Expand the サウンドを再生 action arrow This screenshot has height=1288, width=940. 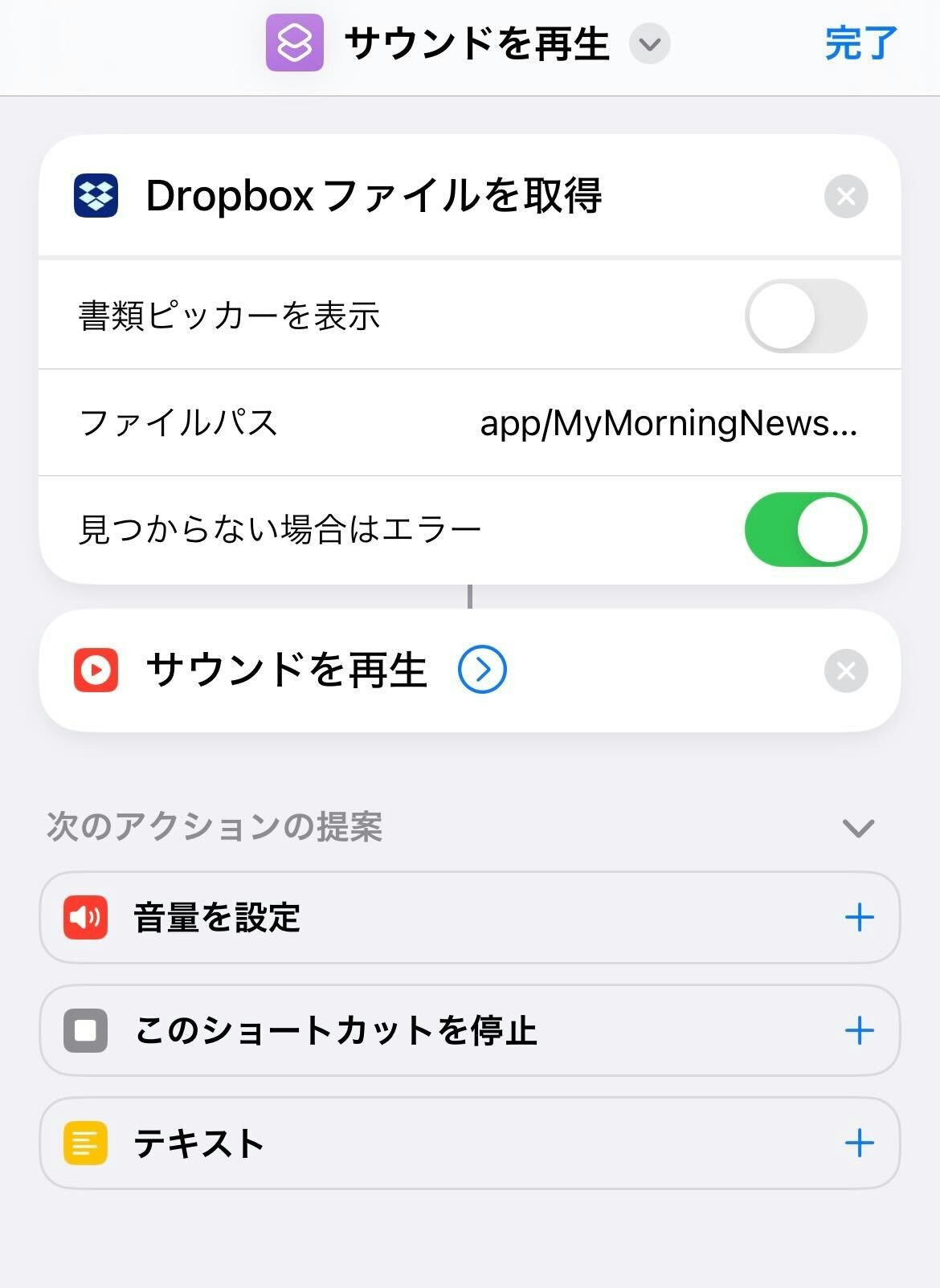coord(482,670)
